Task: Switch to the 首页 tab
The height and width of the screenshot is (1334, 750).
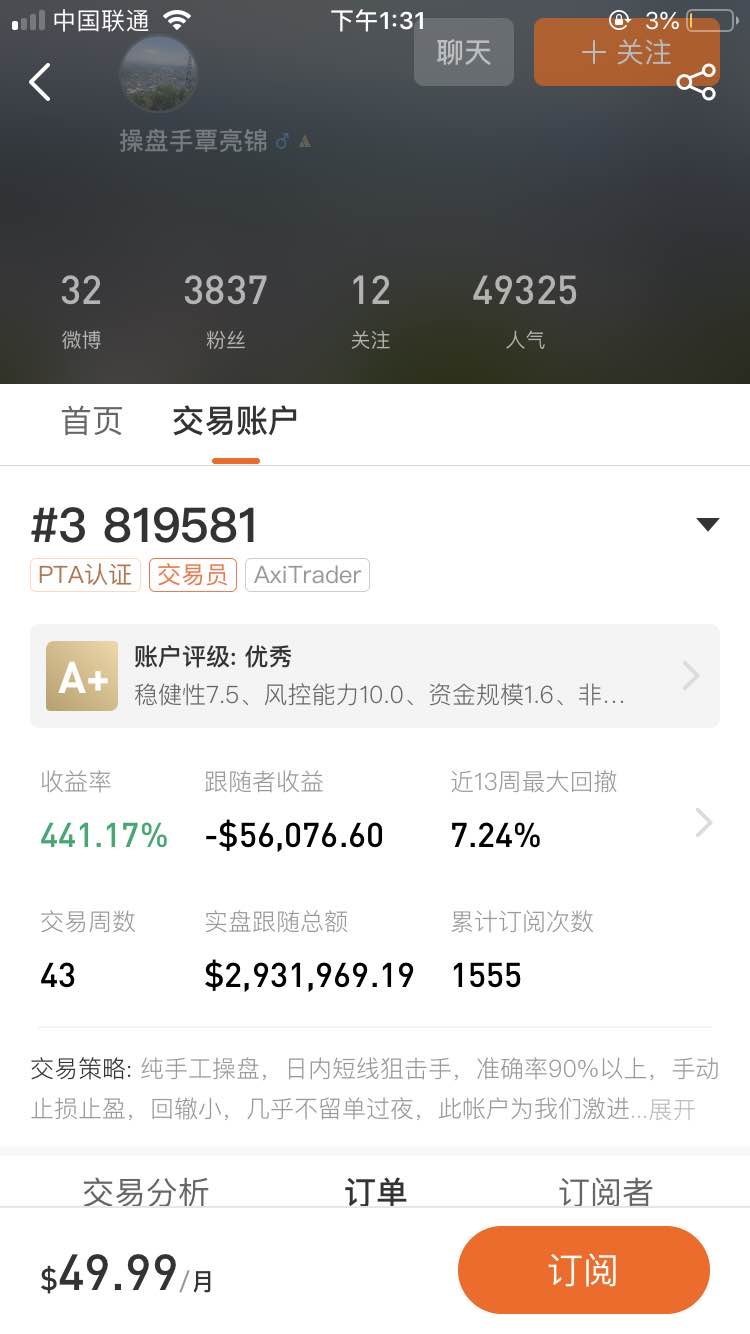Action: [x=92, y=421]
